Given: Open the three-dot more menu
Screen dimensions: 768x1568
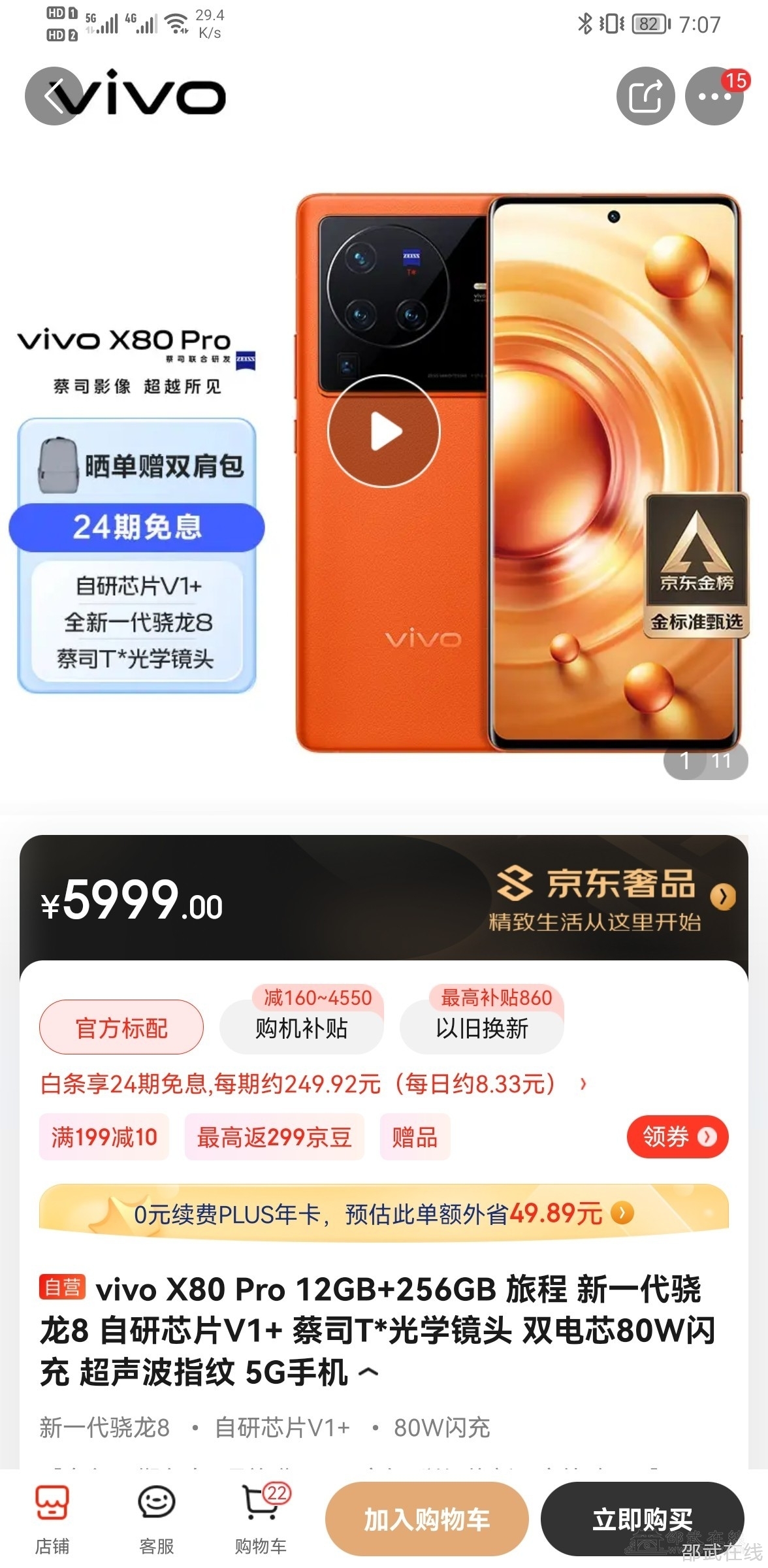Looking at the screenshot, I should [714, 97].
